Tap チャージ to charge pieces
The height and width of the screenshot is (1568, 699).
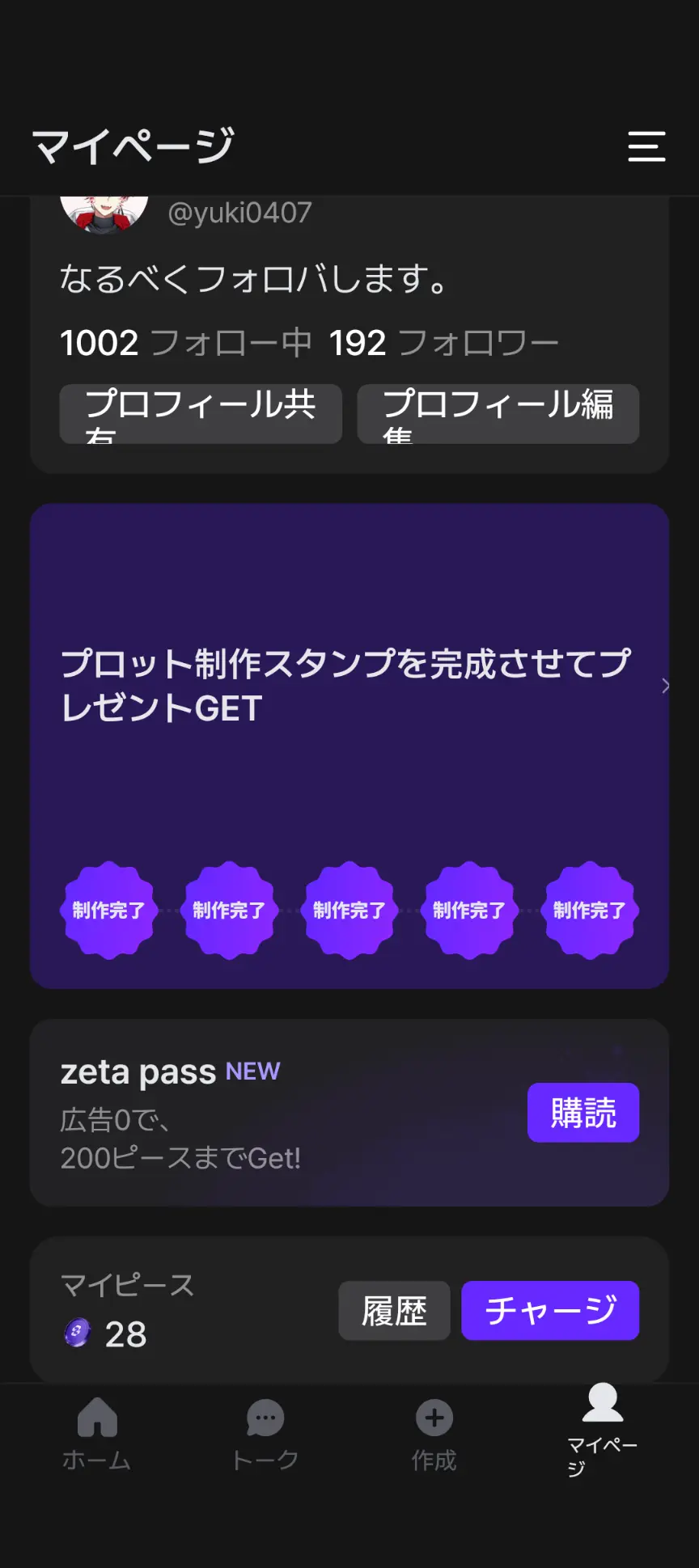(550, 1310)
